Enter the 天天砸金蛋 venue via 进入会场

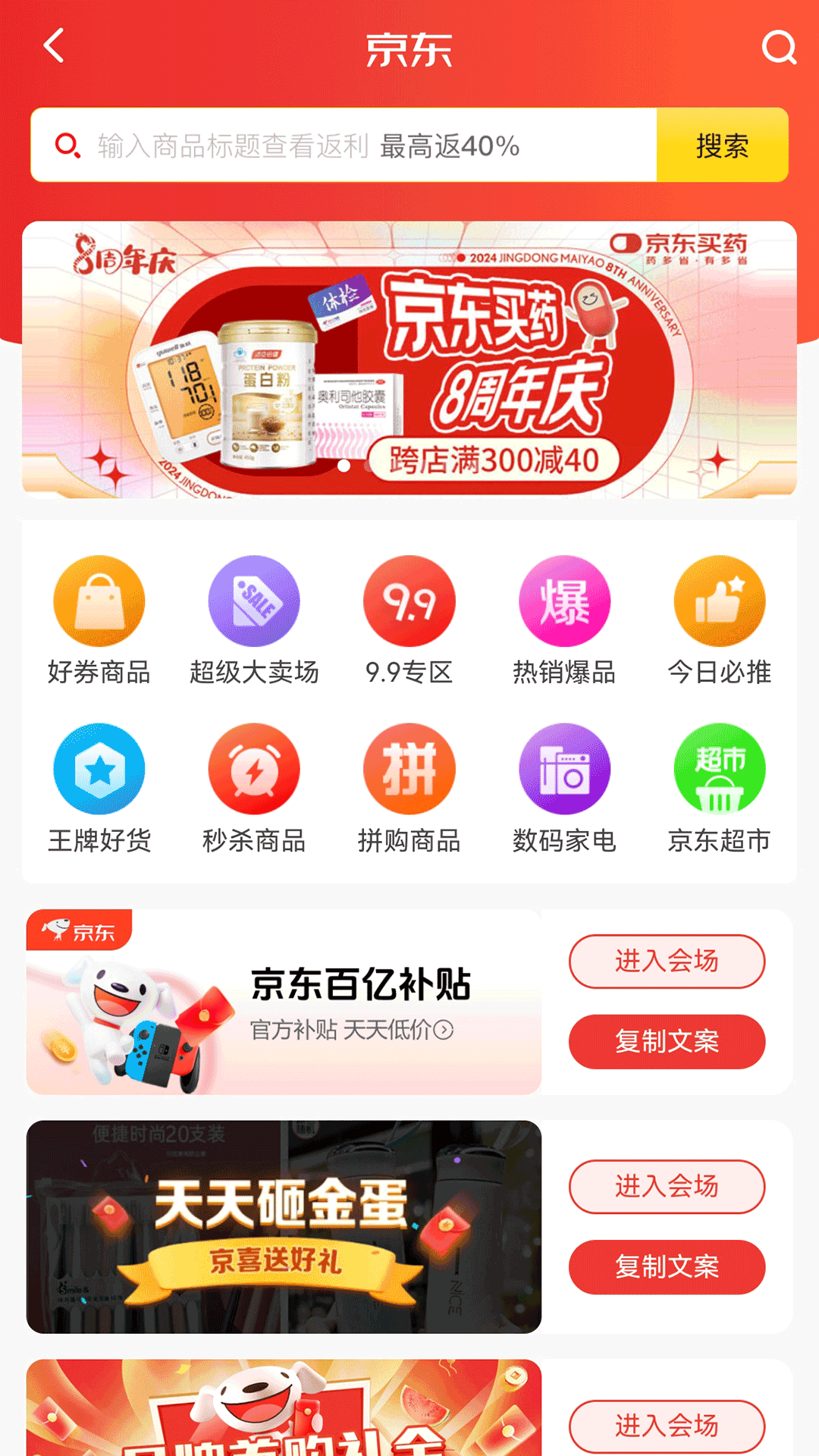click(x=667, y=1187)
